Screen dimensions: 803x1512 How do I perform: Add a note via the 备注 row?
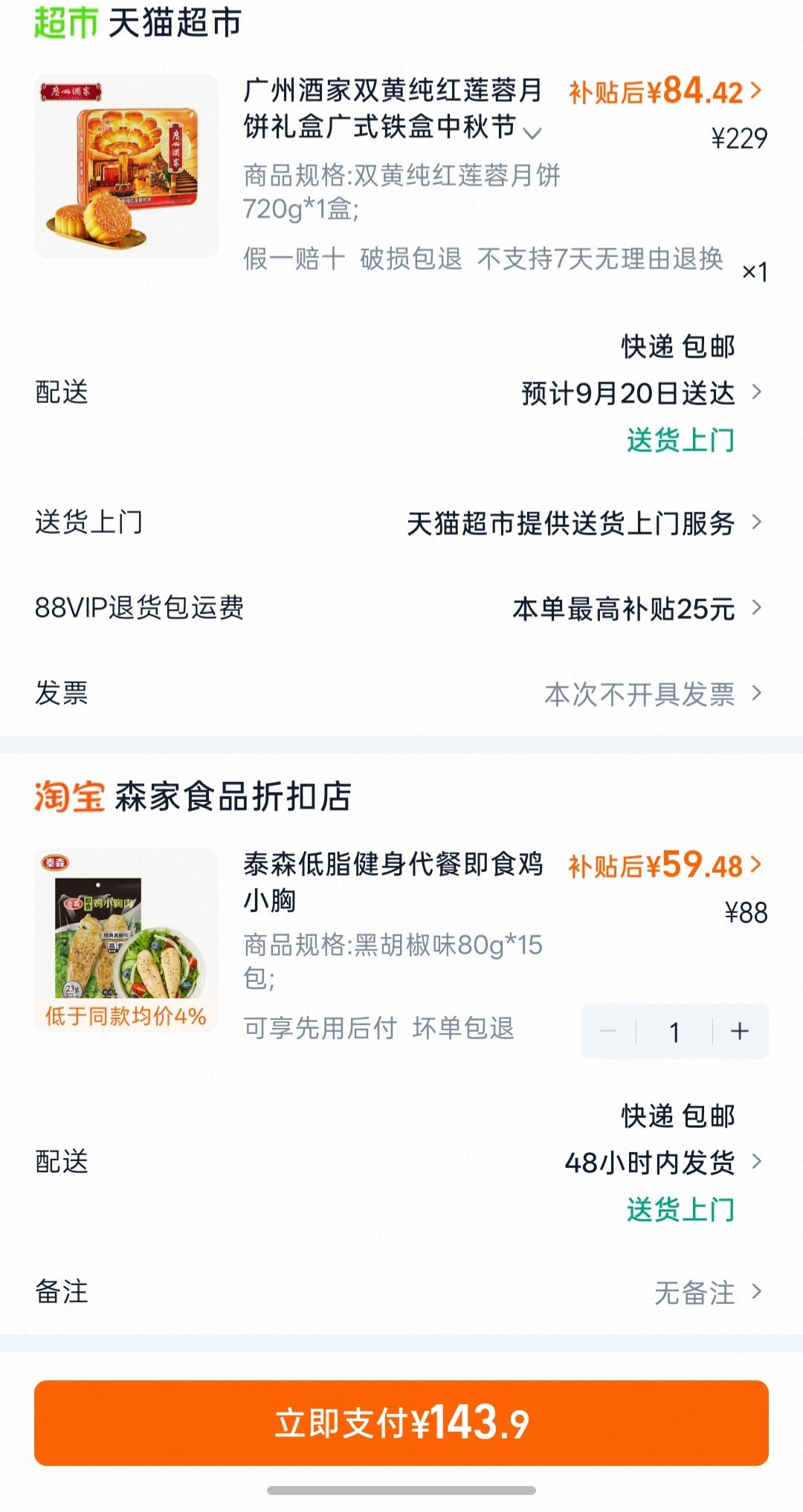tap(401, 1292)
